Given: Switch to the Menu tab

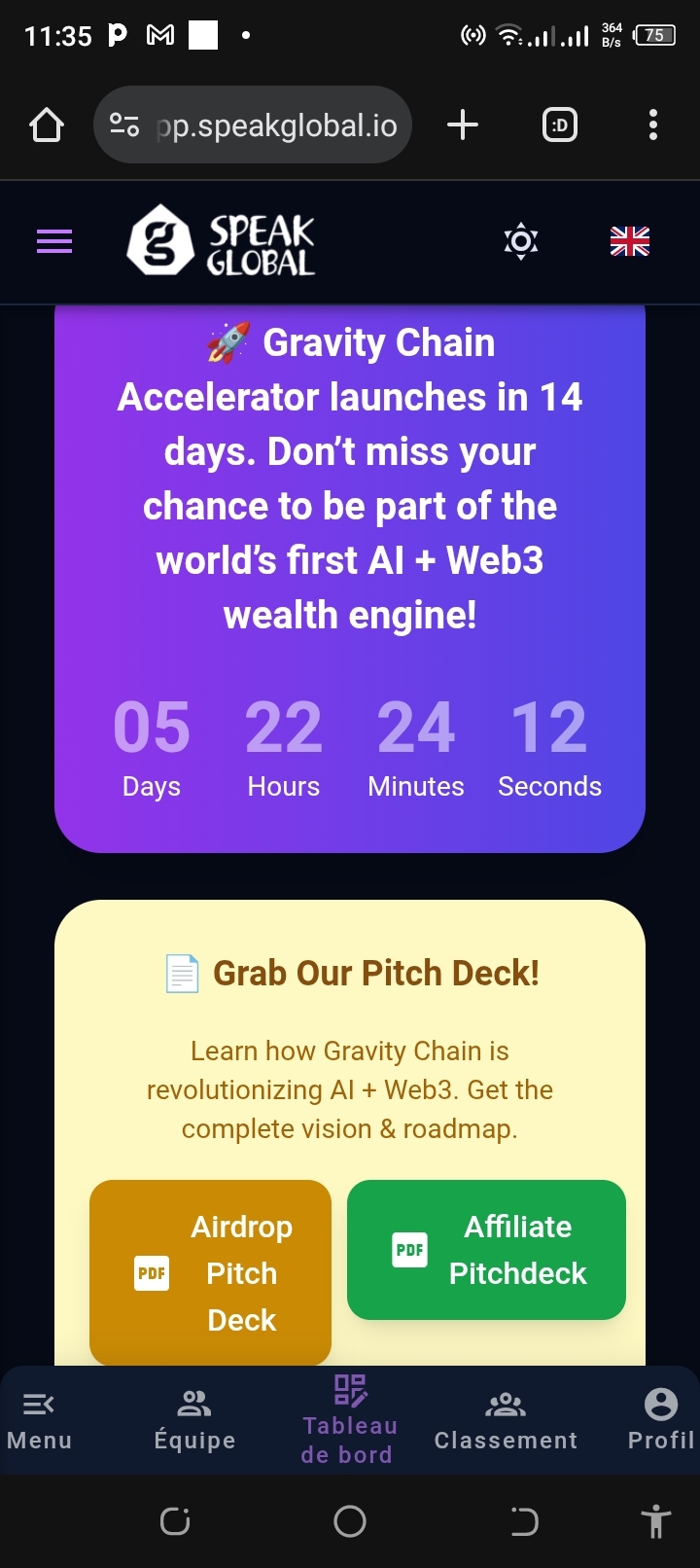Looking at the screenshot, I should 39,1420.
